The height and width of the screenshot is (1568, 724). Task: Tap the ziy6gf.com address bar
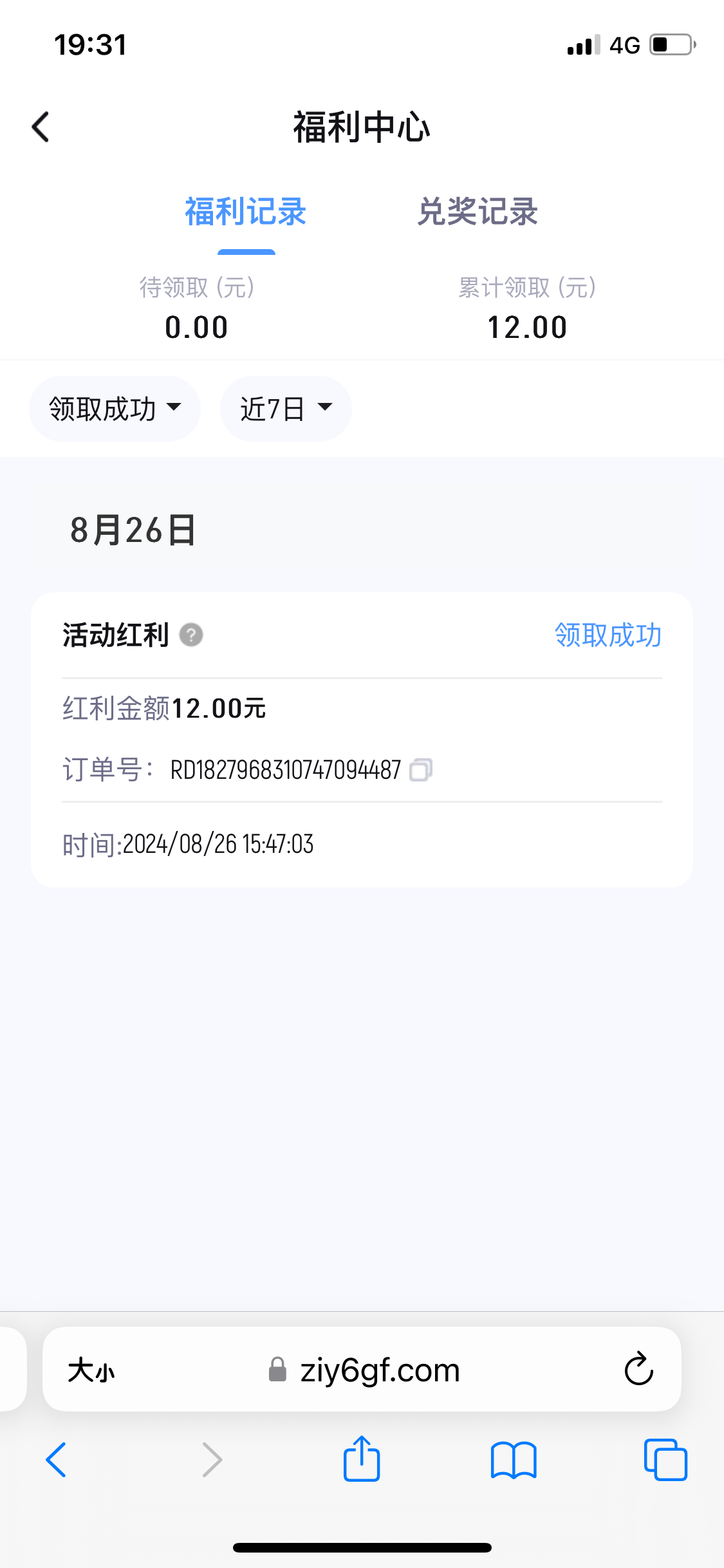click(x=364, y=1370)
